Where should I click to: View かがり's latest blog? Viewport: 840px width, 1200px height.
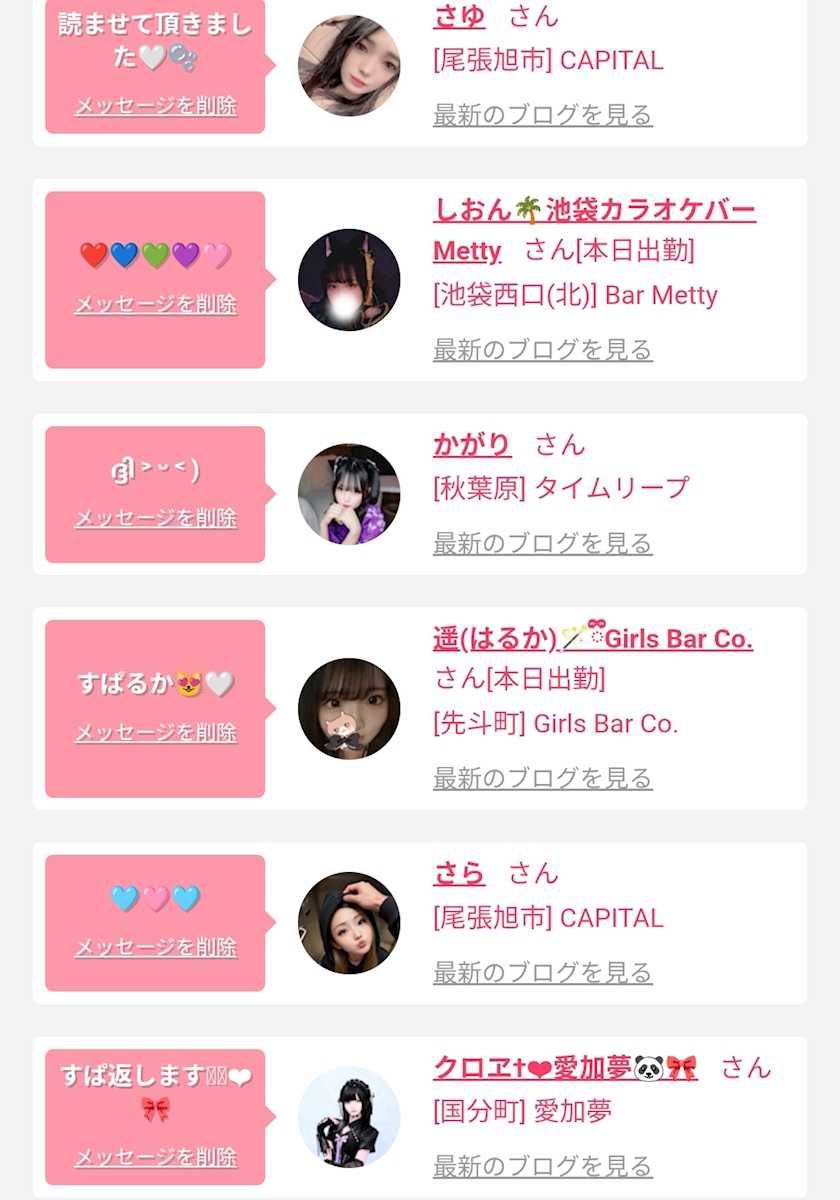[x=543, y=544]
